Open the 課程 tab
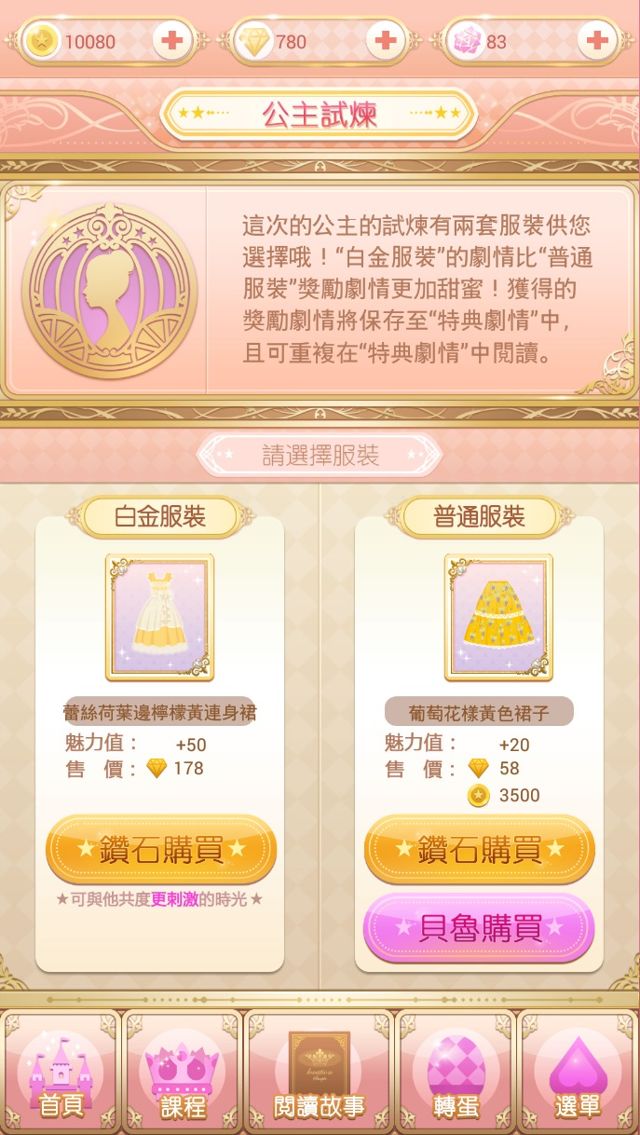 pyautogui.click(x=183, y=1075)
